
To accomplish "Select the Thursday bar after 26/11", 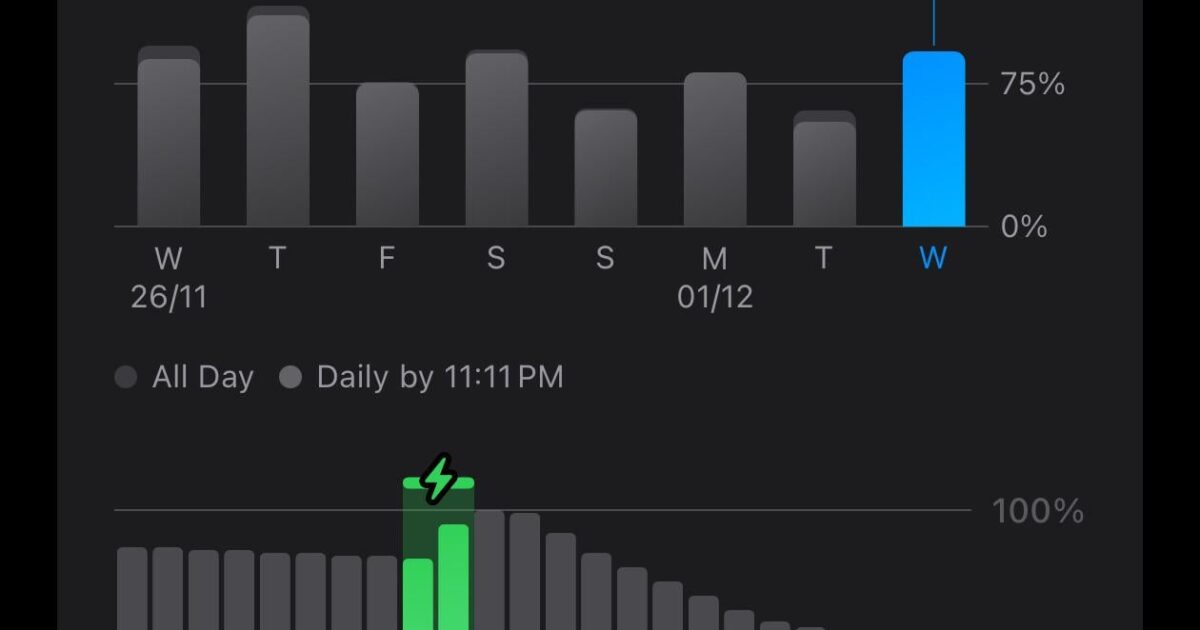I will click(278, 116).
